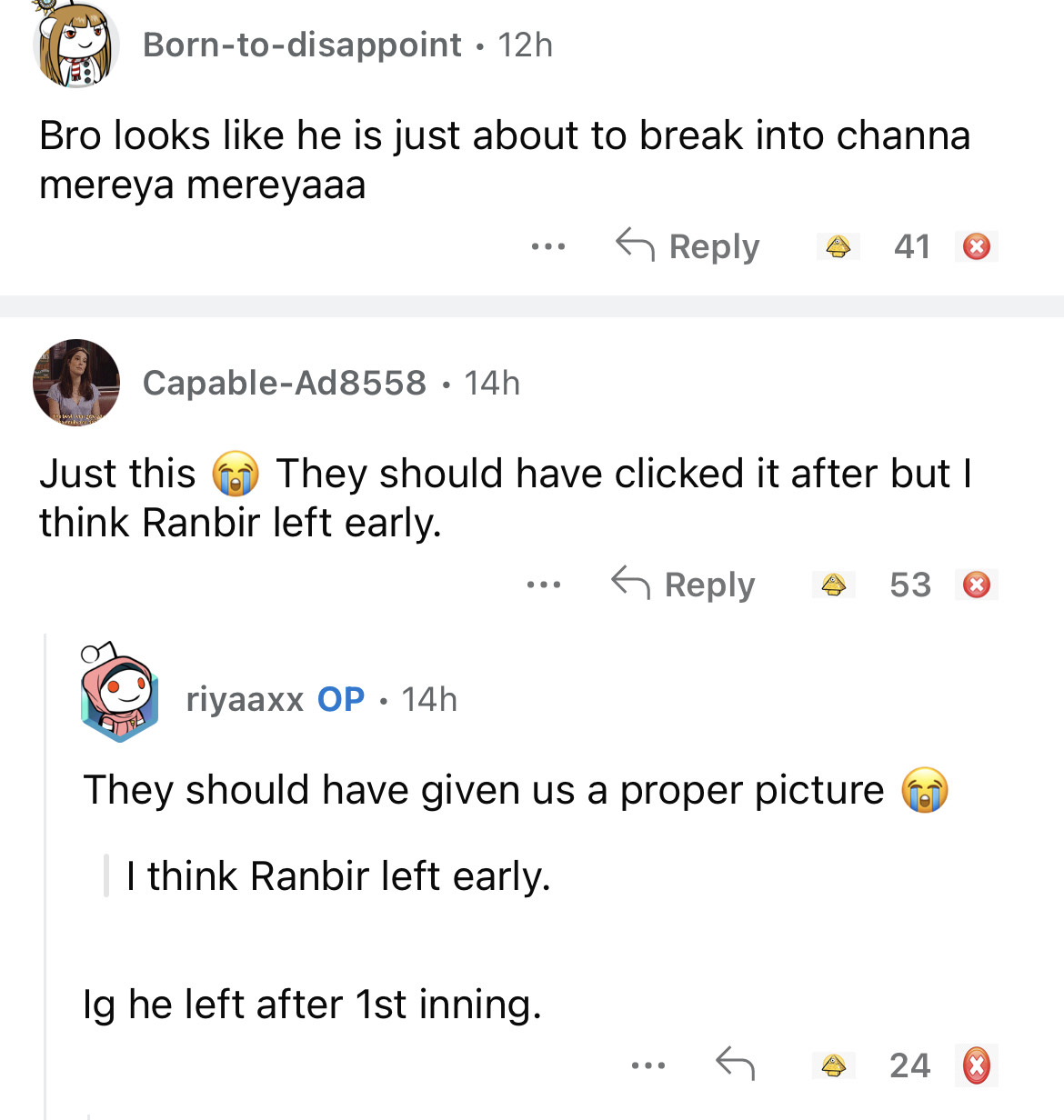The height and width of the screenshot is (1120, 1064).
Task: Open more options on riyaaxx's reply
Action: (x=648, y=1065)
